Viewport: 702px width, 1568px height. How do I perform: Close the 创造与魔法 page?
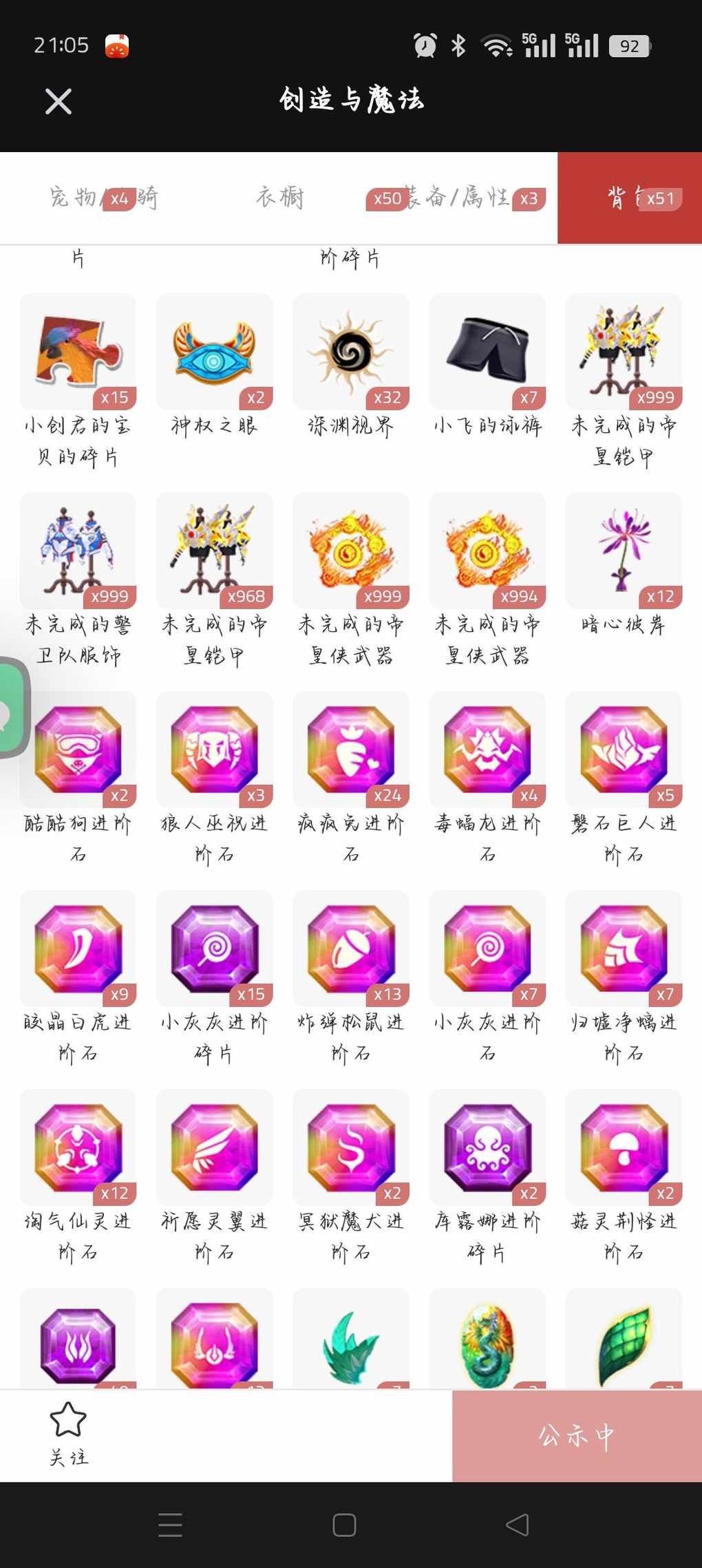(x=58, y=101)
